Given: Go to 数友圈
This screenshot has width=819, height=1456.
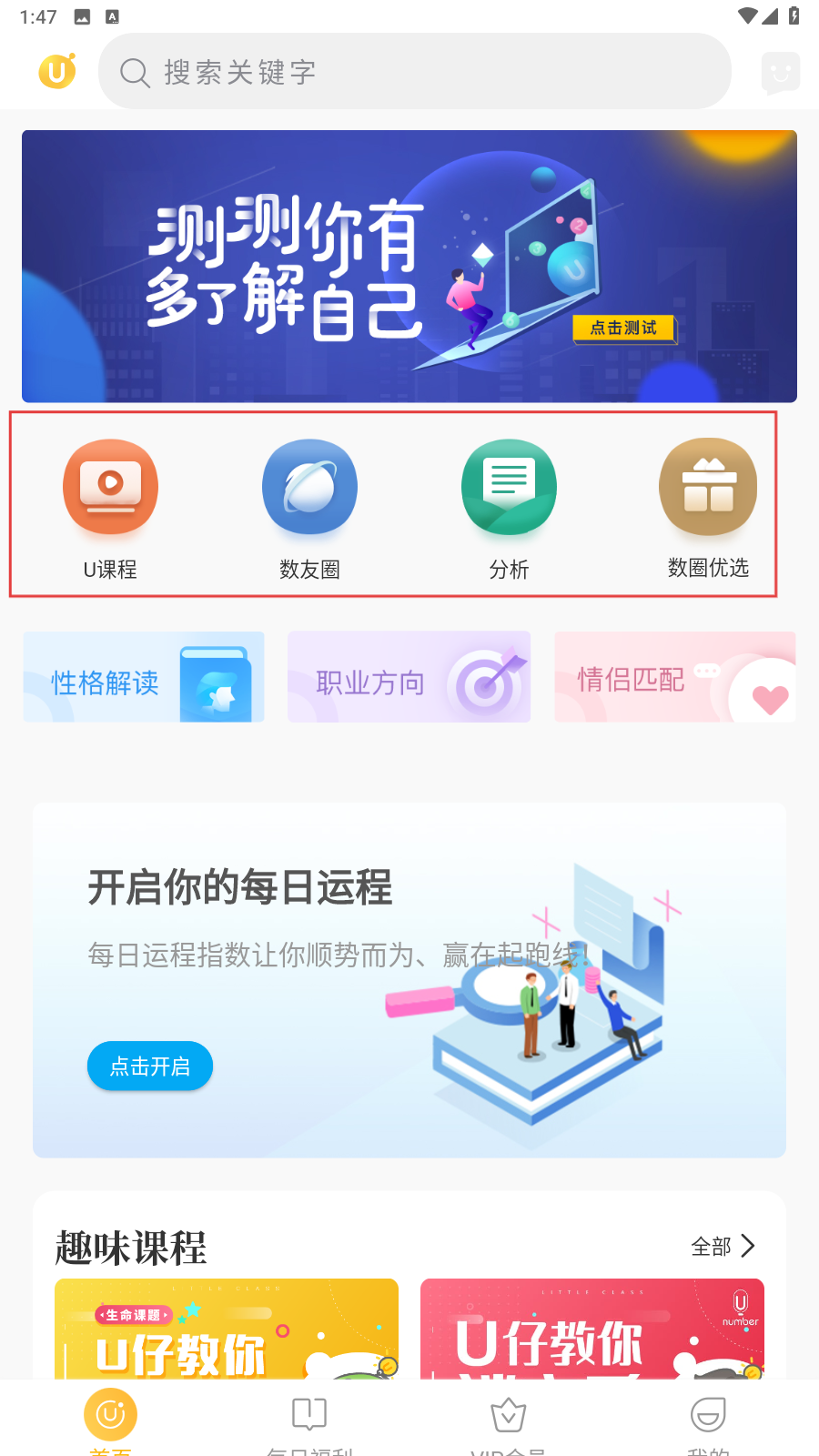Looking at the screenshot, I should (309, 507).
